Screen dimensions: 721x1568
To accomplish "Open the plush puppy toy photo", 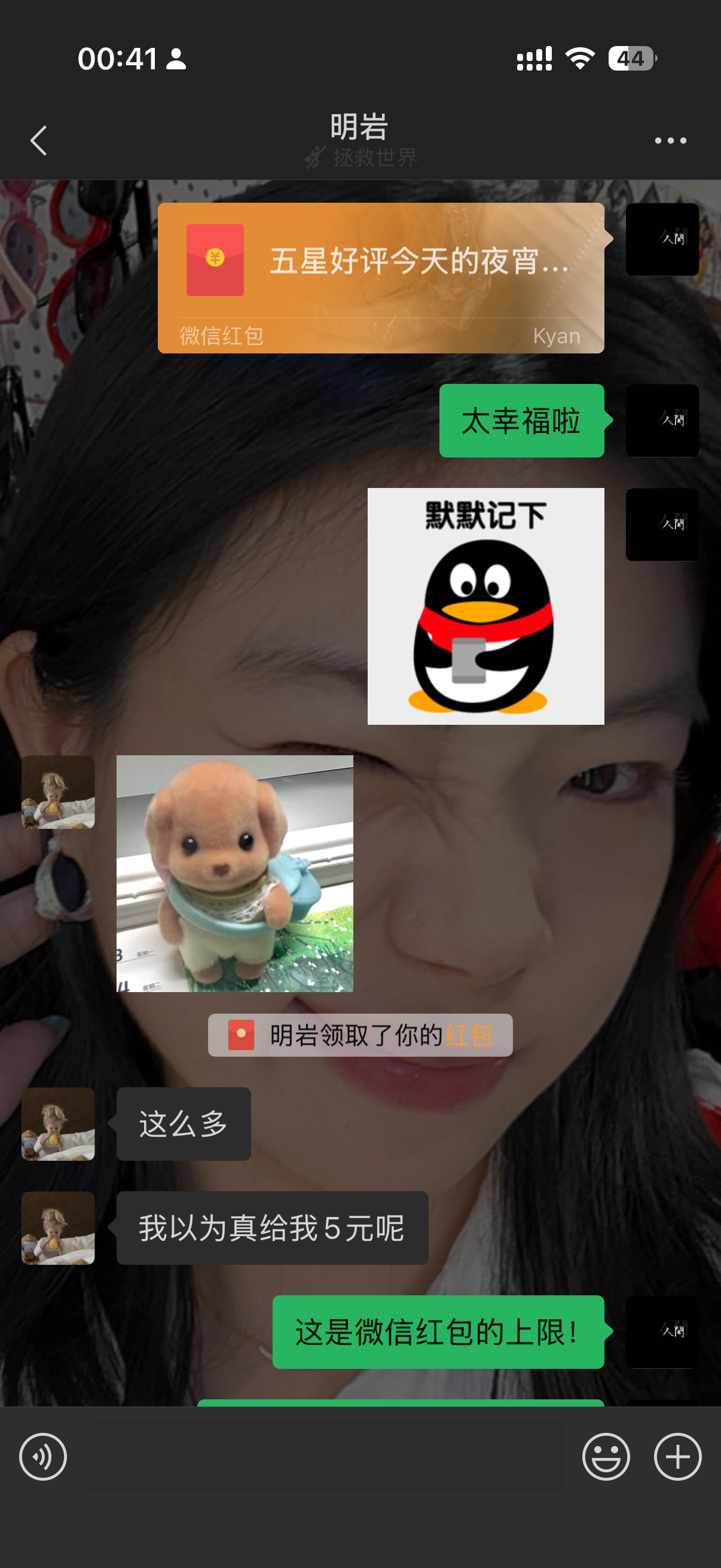I will (234, 874).
